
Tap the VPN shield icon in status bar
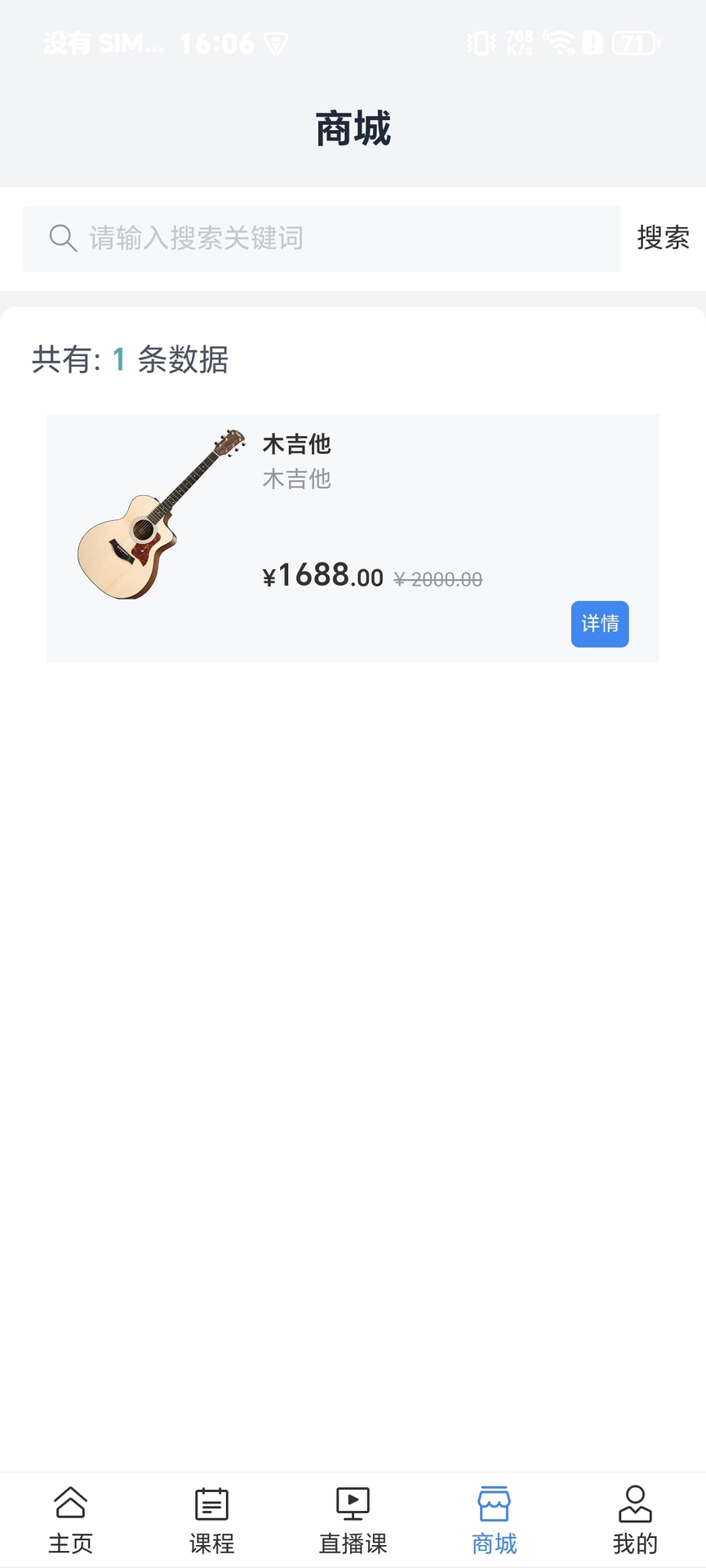coord(276,44)
